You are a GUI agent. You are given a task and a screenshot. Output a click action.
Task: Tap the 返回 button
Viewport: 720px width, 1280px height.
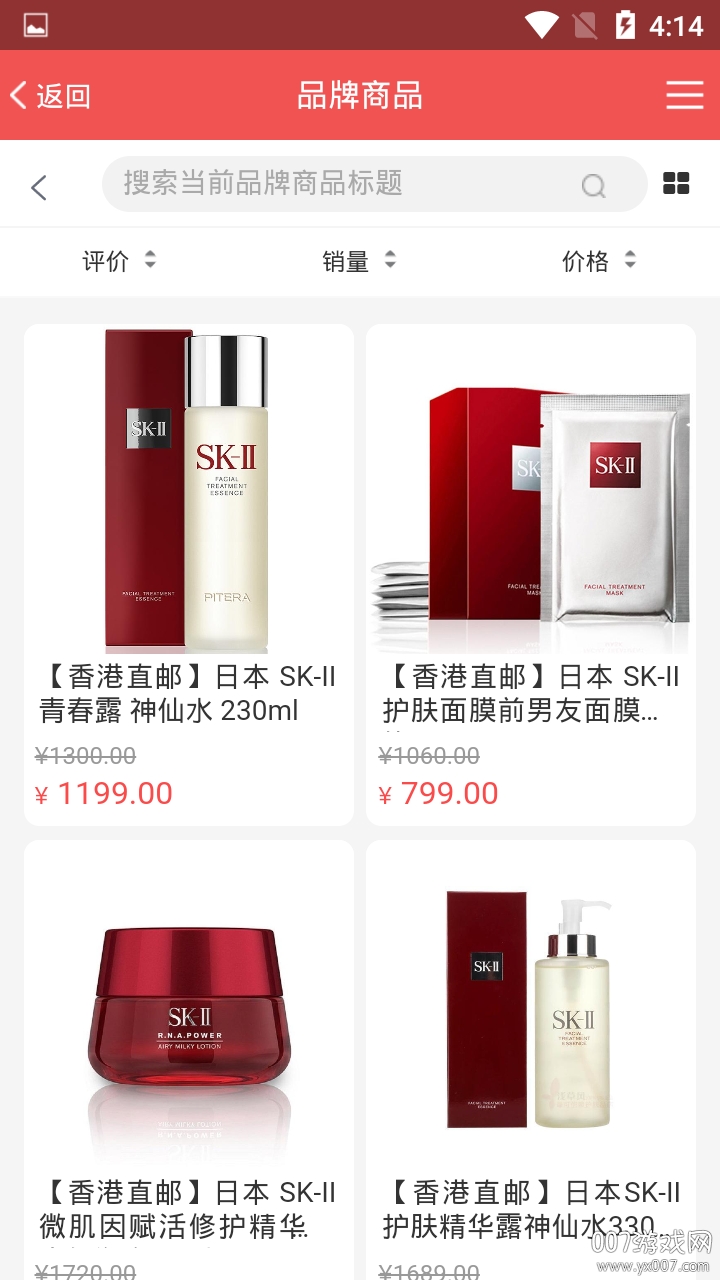55,95
